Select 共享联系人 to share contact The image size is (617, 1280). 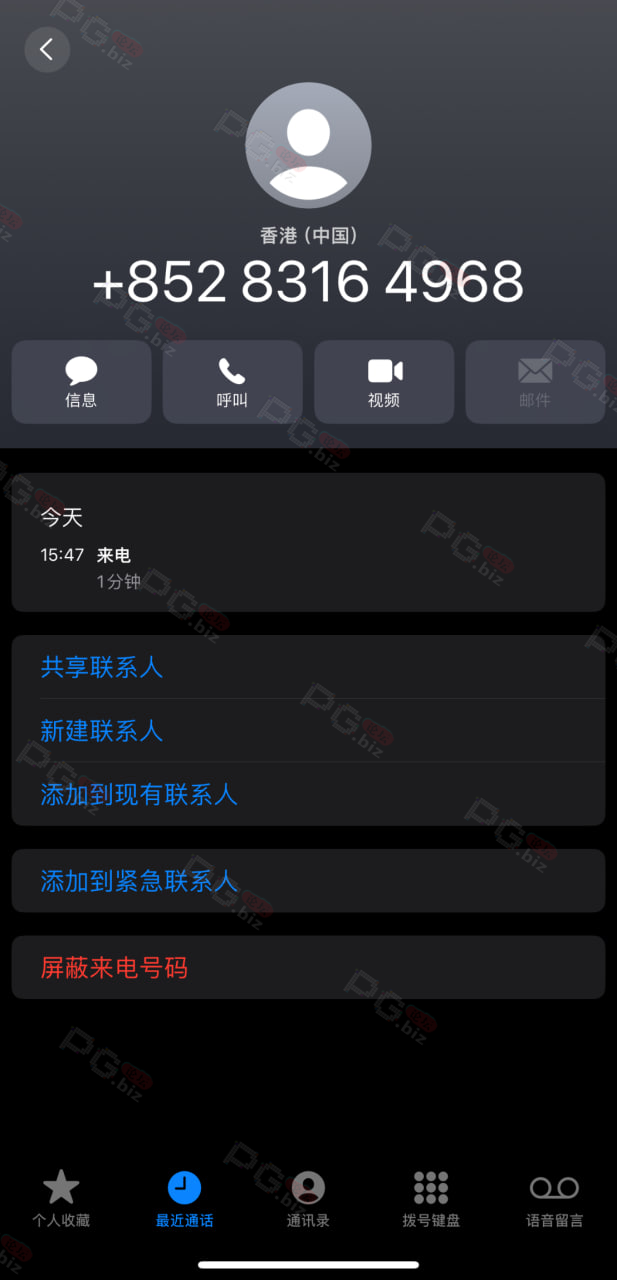[x=308, y=667]
